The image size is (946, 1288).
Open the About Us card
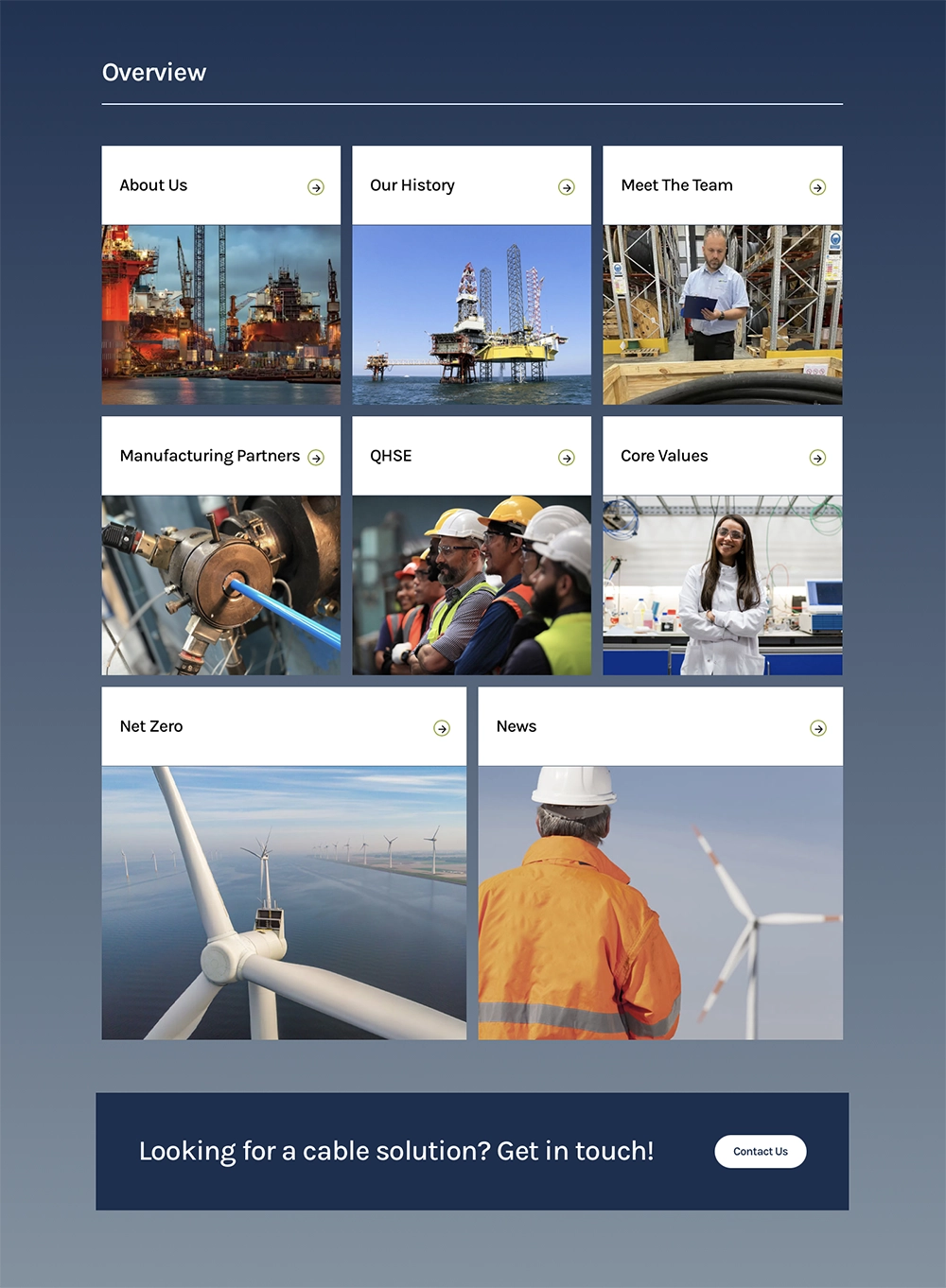(x=220, y=186)
